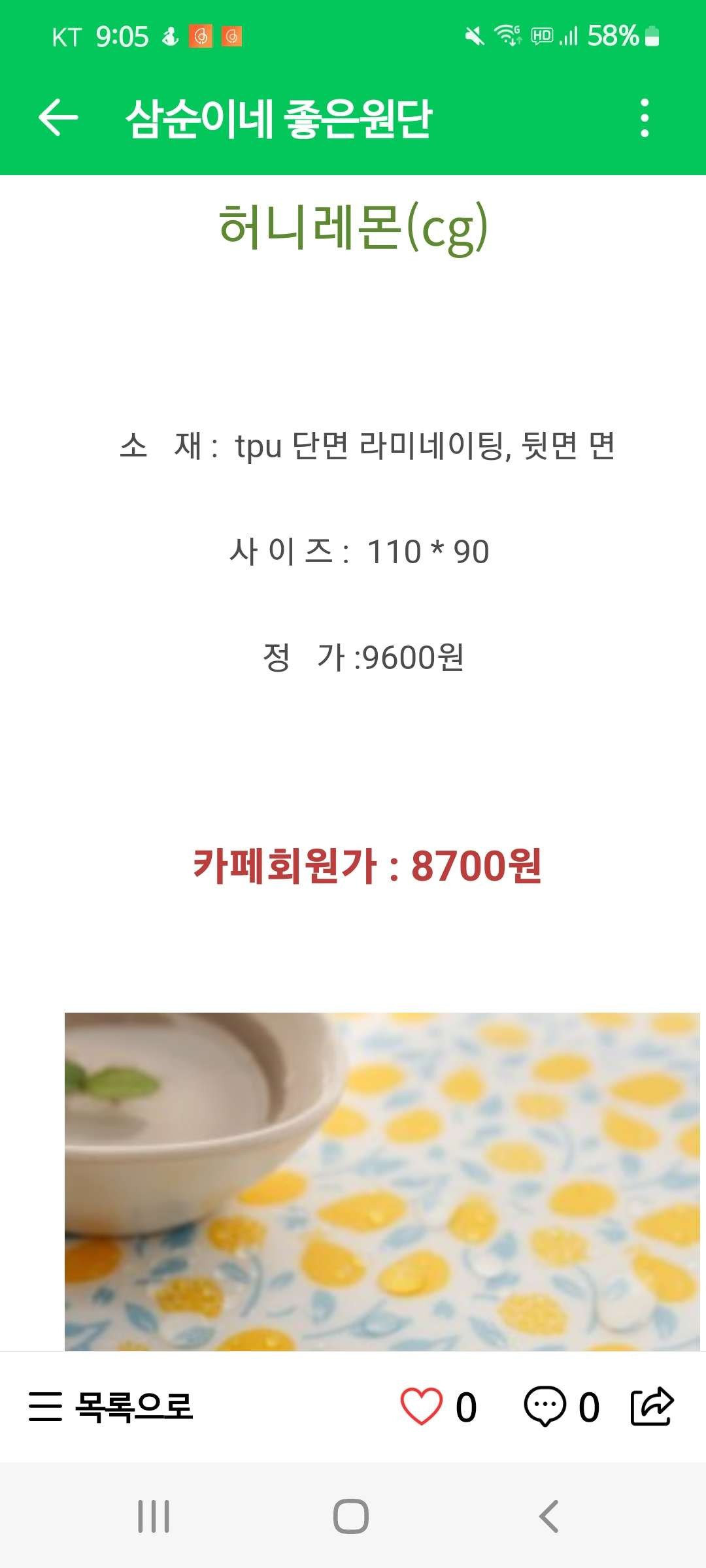Go back using the header arrow
Viewport: 706px width, 1568px height.
coord(58,118)
